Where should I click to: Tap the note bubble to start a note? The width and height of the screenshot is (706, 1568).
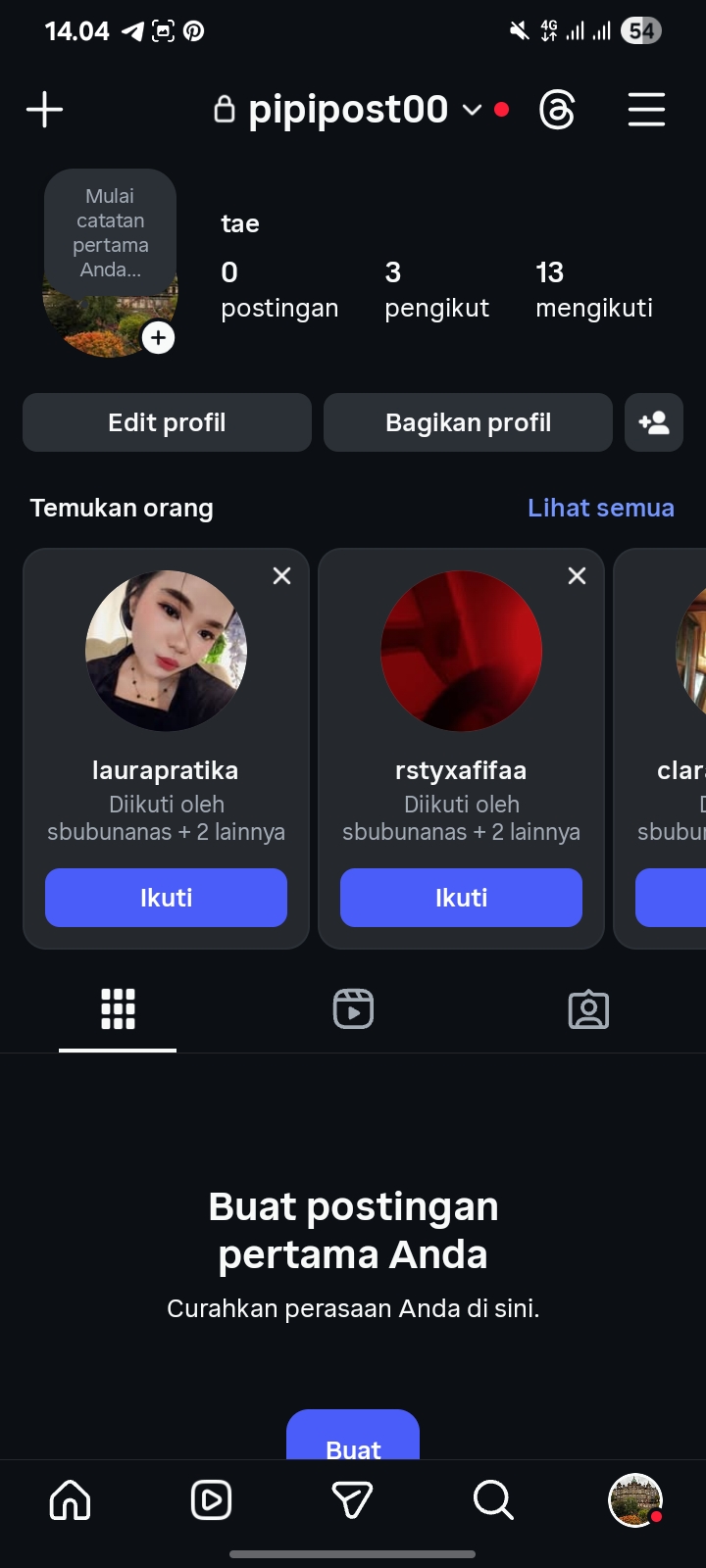[110, 233]
